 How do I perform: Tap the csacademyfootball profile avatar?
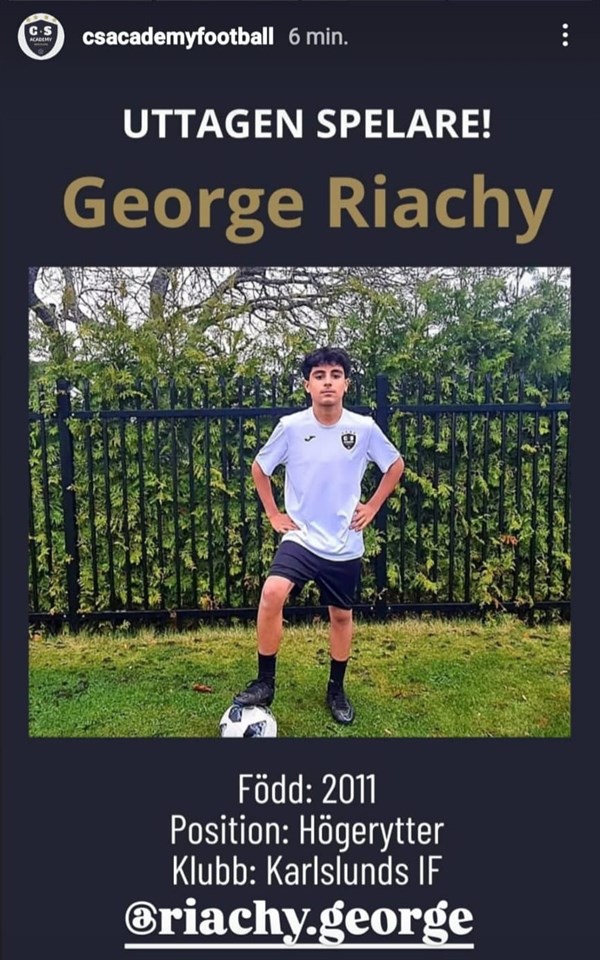41,37
